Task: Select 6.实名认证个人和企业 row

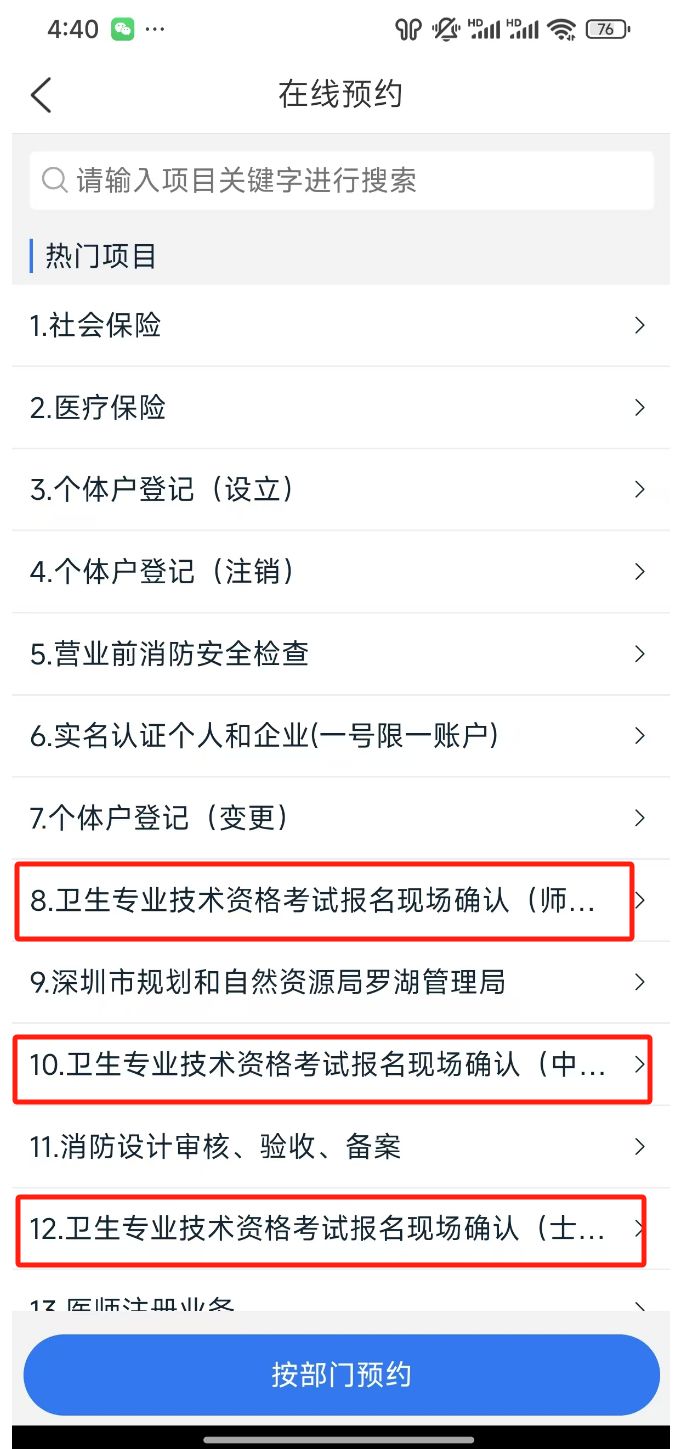Action: 340,736
